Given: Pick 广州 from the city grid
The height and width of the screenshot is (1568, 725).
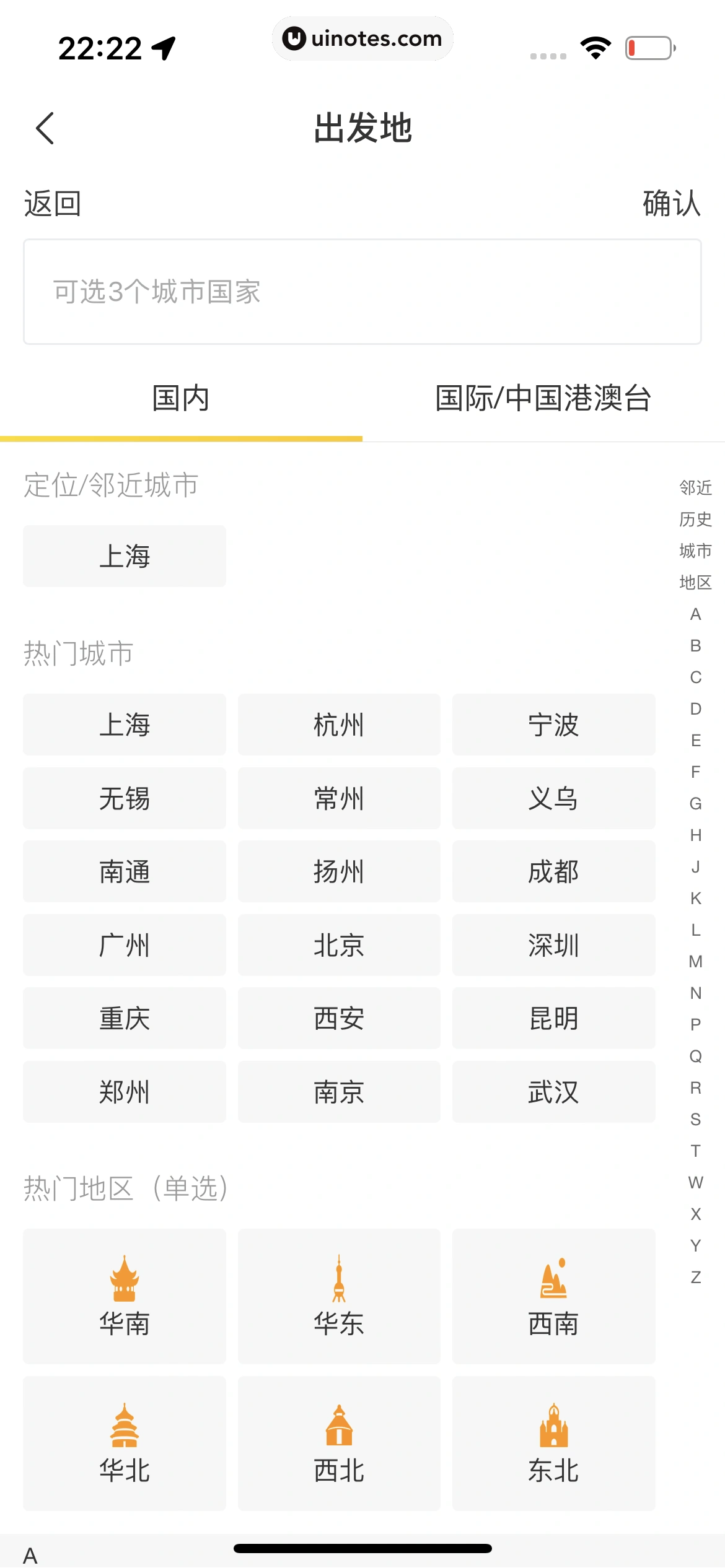Looking at the screenshot, I should (125, 945).
